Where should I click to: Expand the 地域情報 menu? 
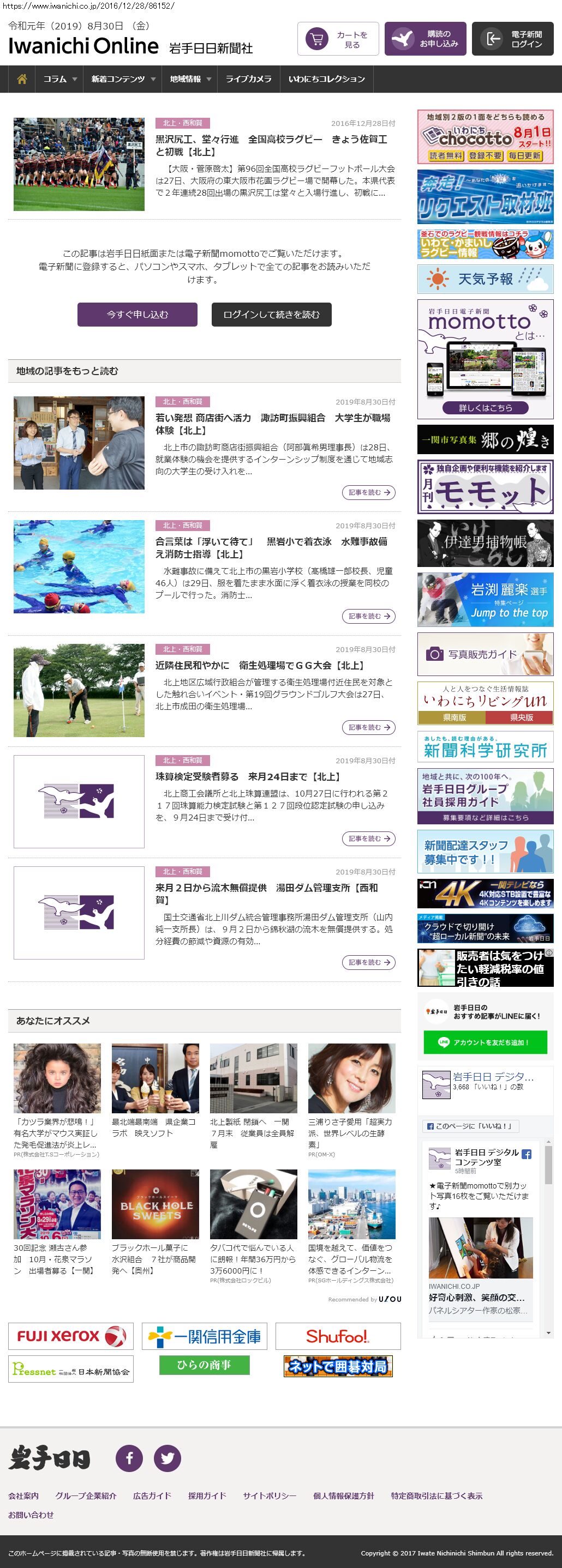(x=190, y=79)
